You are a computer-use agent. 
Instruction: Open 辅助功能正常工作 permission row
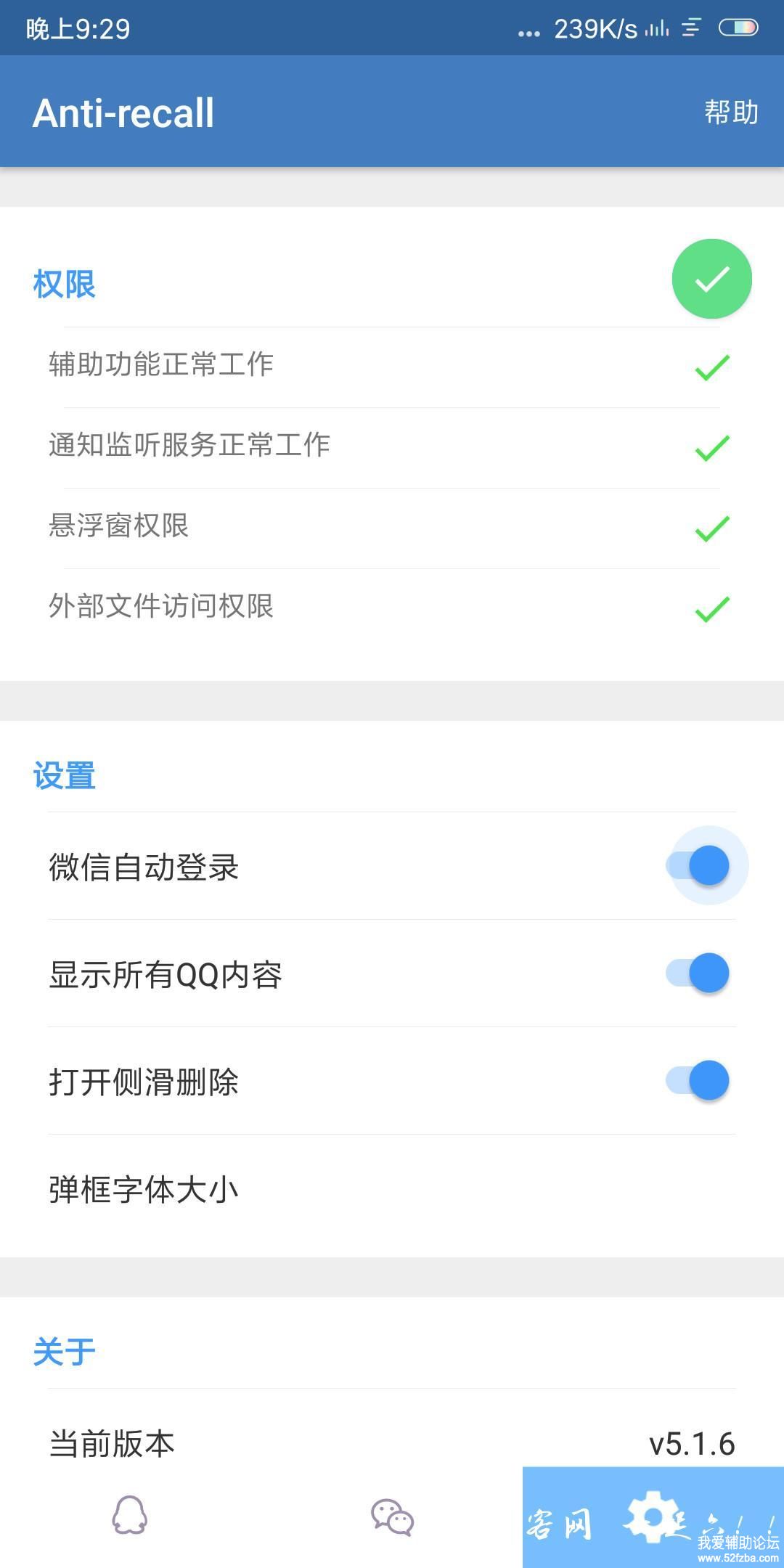pos(392,365)
